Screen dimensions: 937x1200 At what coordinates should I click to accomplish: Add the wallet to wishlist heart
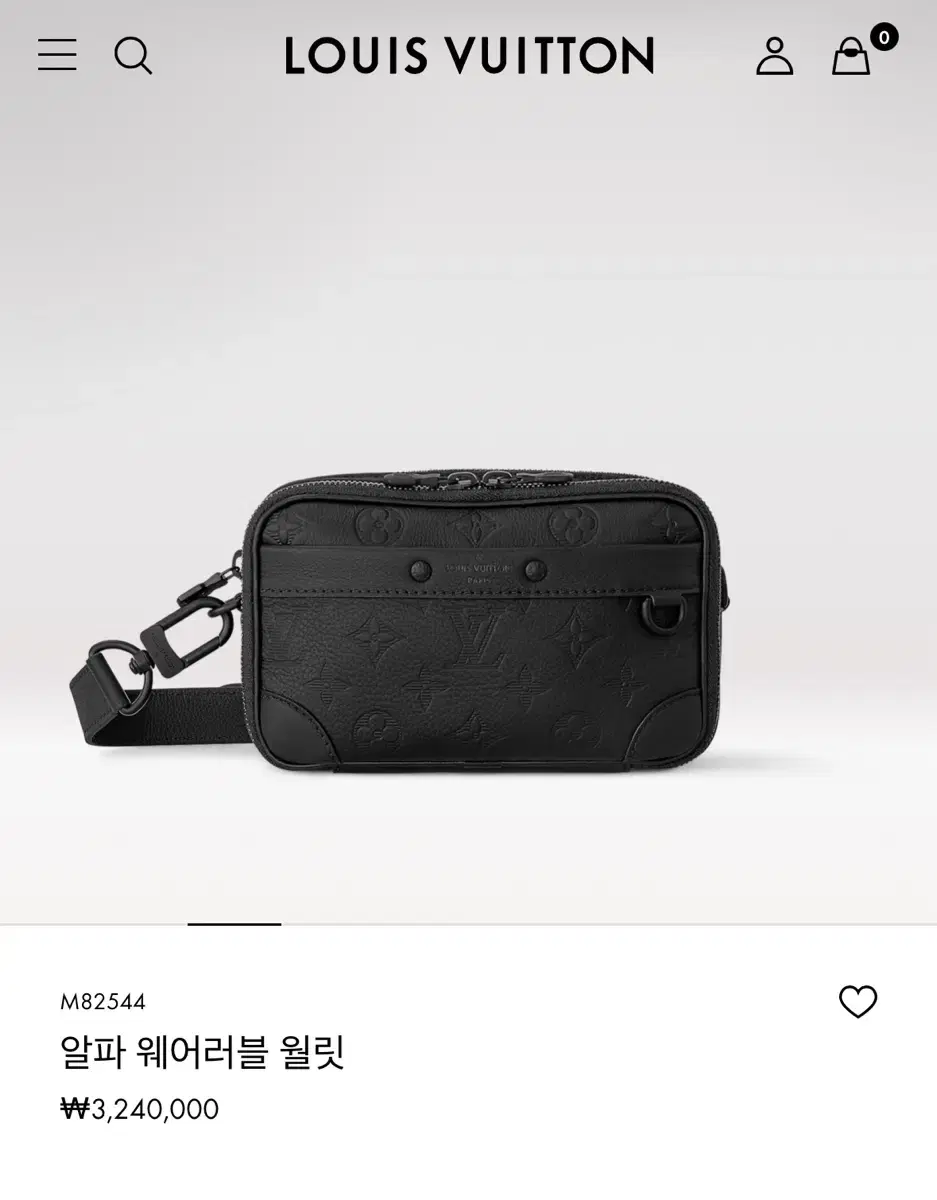[x=858, y=1002]
